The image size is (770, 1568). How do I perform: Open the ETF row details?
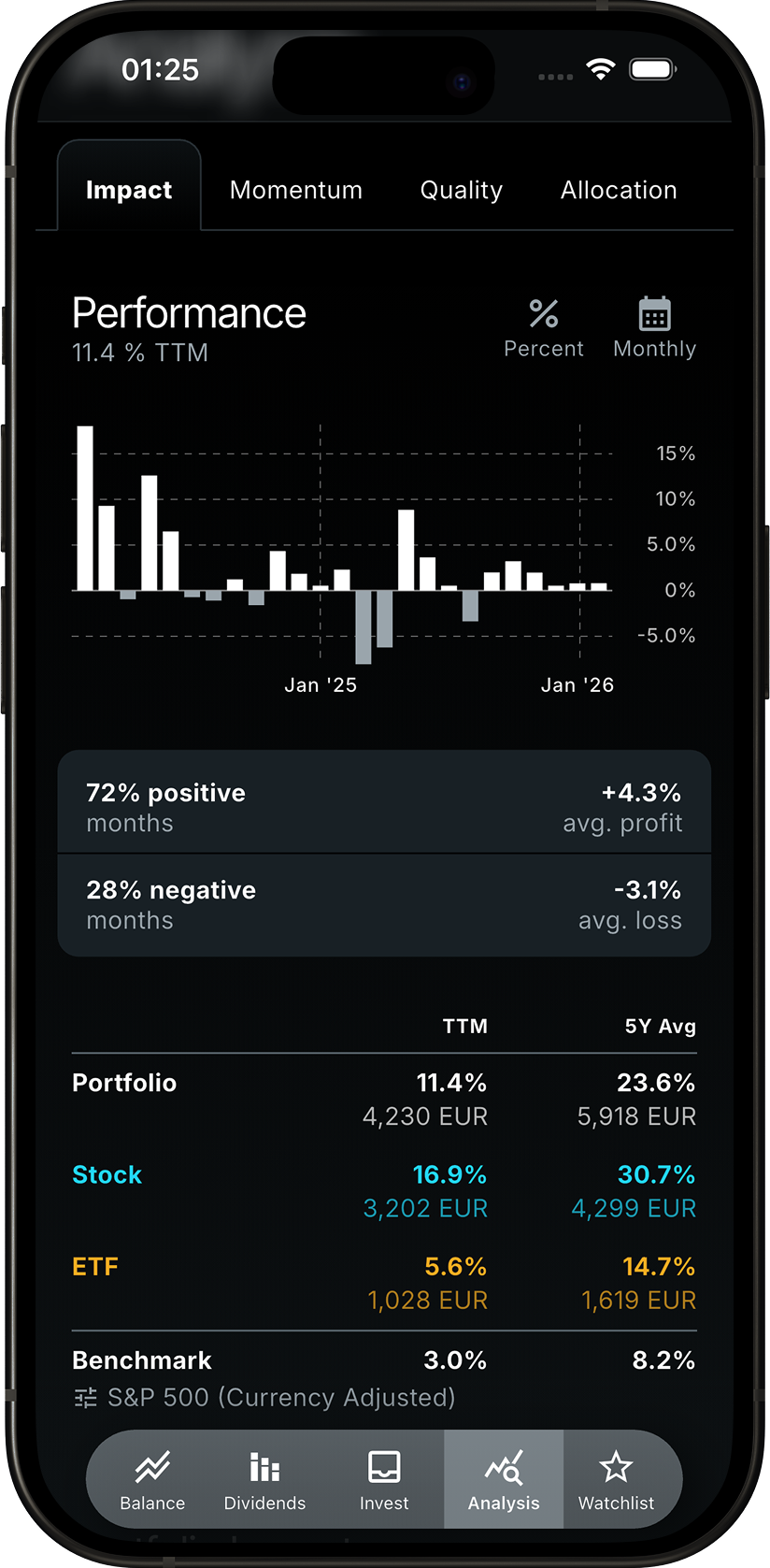coord(94,1266)
